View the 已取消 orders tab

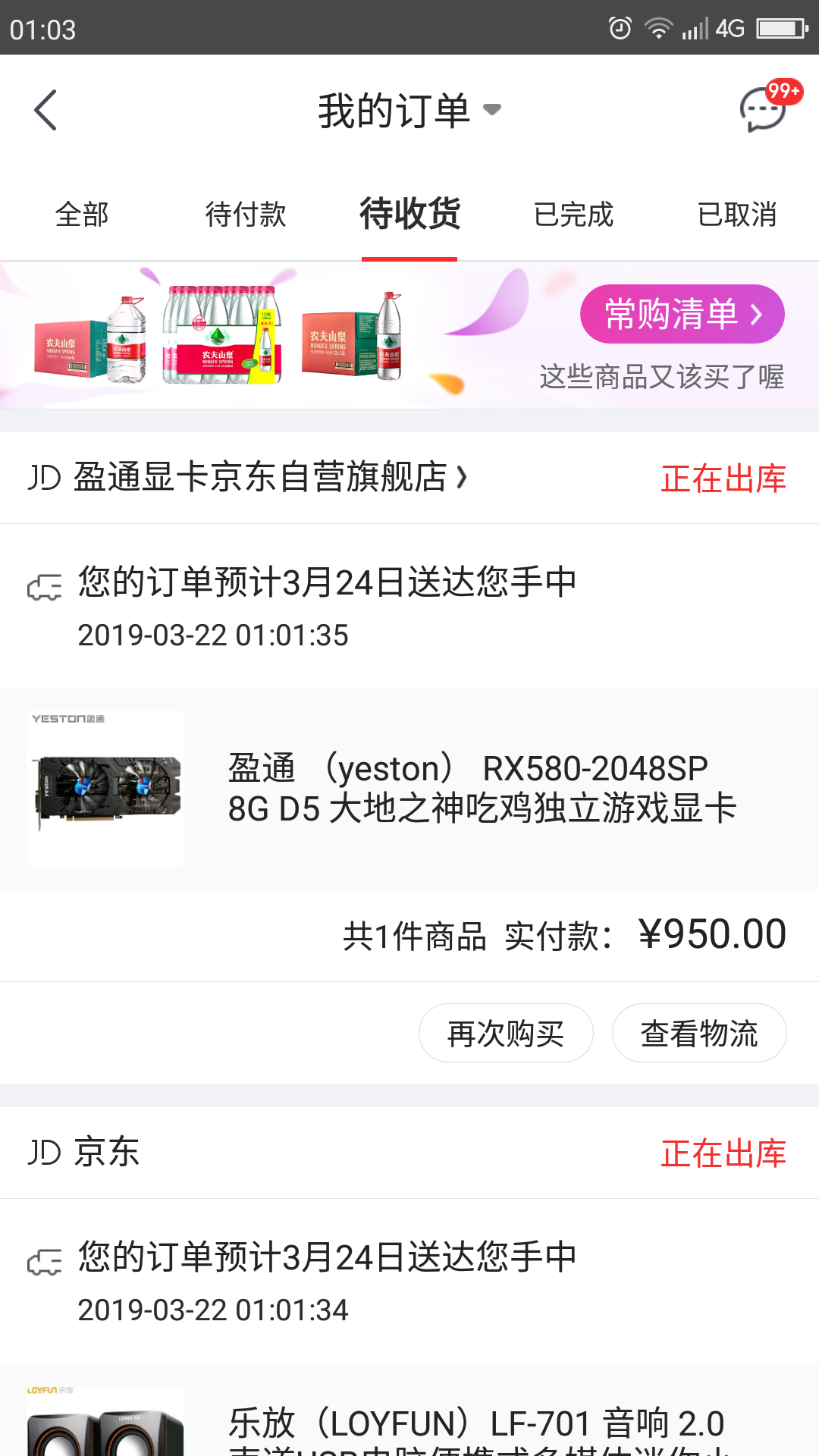(737, 215)
